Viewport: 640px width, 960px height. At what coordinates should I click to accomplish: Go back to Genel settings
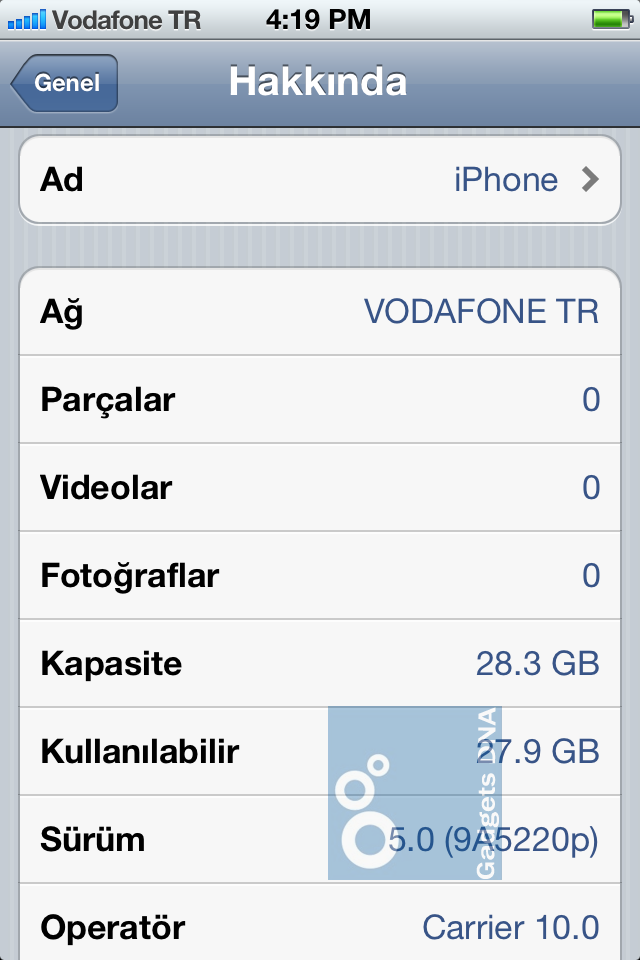coord(66,83)
